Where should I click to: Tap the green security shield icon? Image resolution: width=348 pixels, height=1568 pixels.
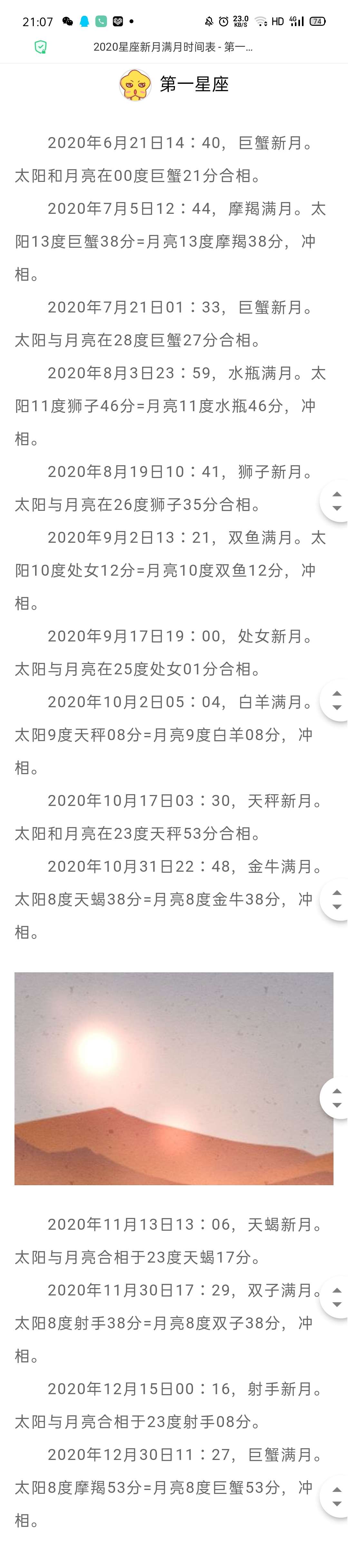point(41,47)
